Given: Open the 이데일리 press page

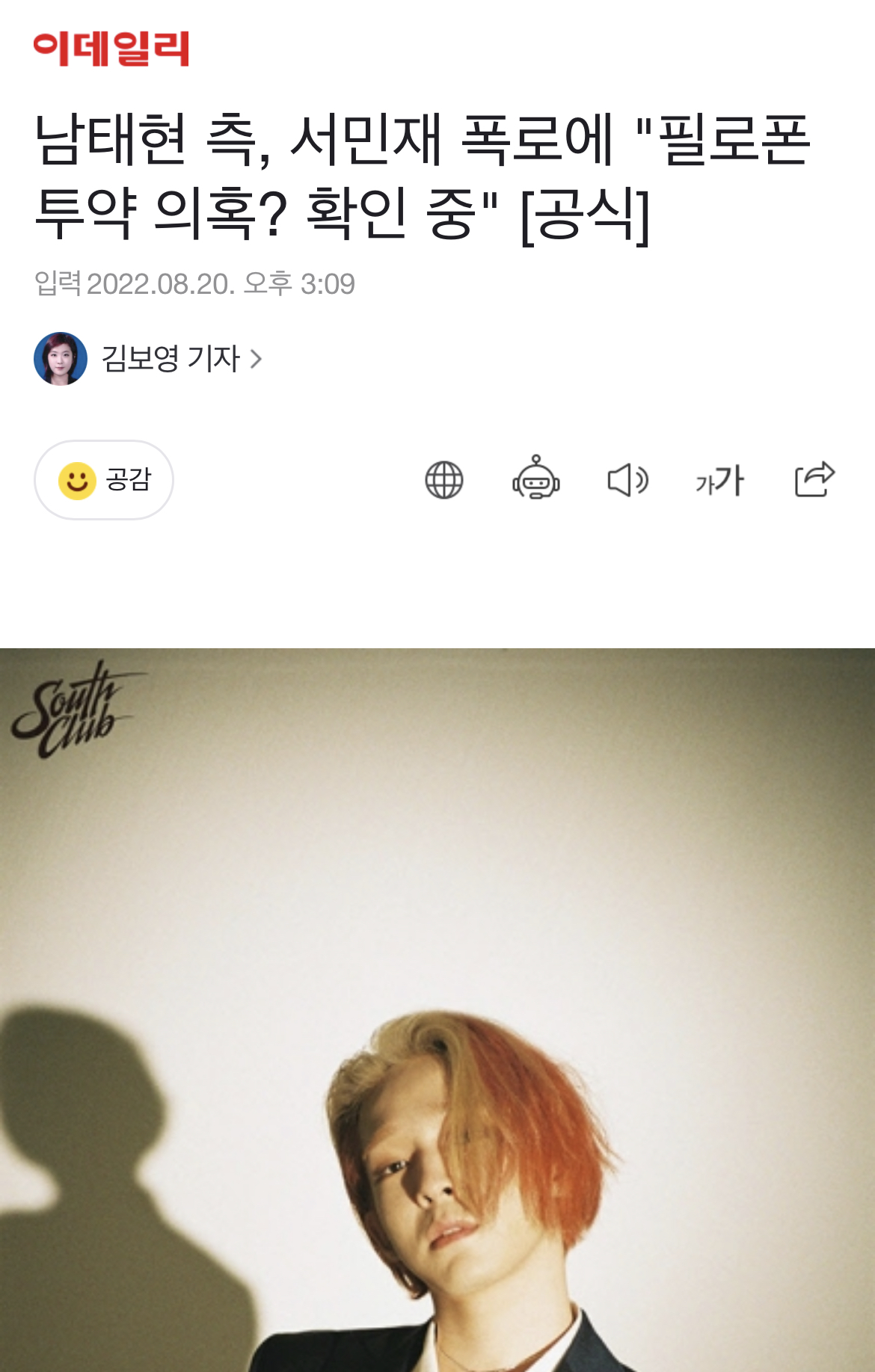Looking at the screenshot, I should (x=111, y=49).
